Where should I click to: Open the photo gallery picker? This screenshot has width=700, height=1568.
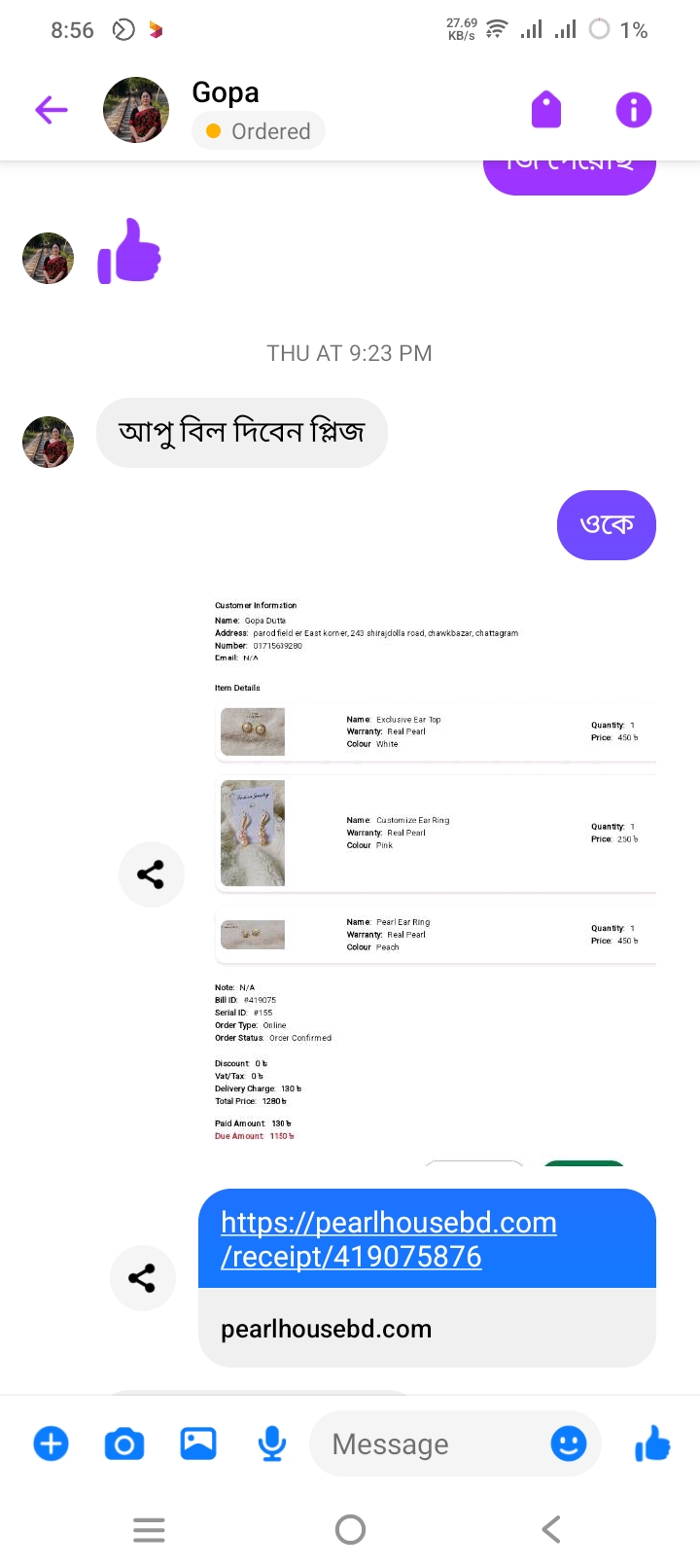pos(198,1443)
